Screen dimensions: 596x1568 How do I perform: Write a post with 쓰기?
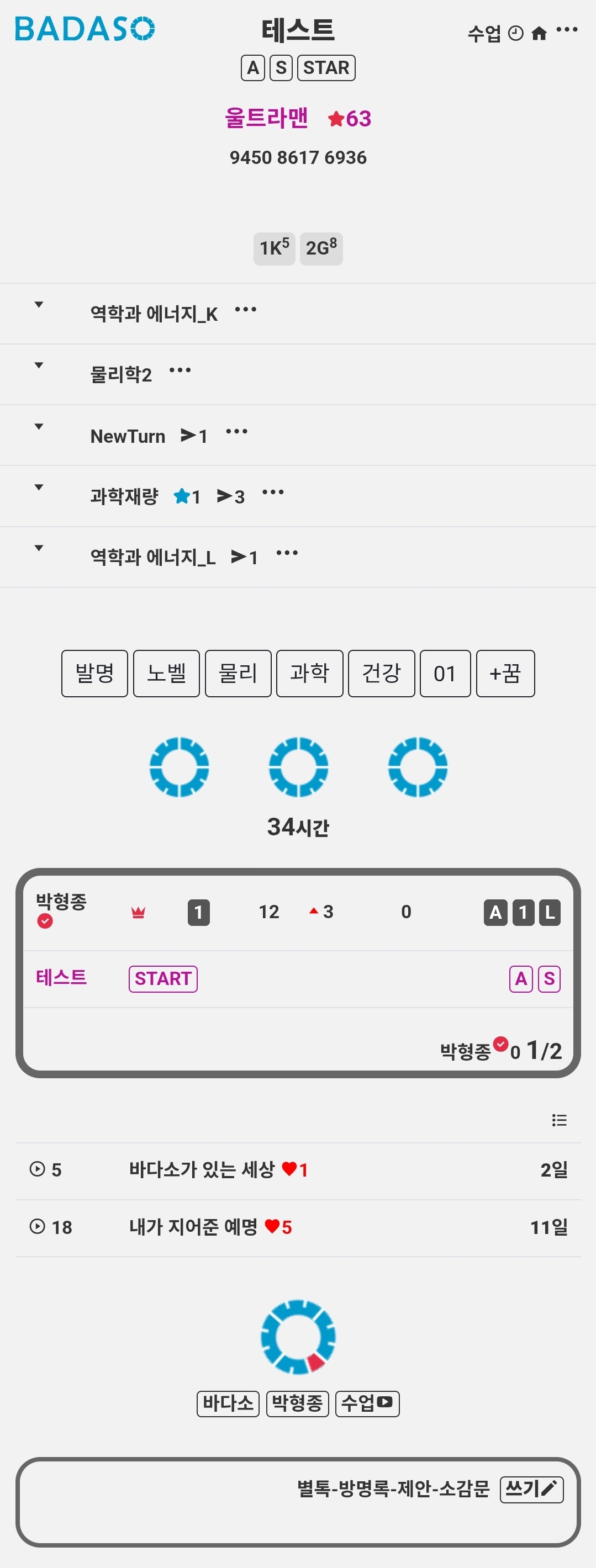click(531, 1490)
